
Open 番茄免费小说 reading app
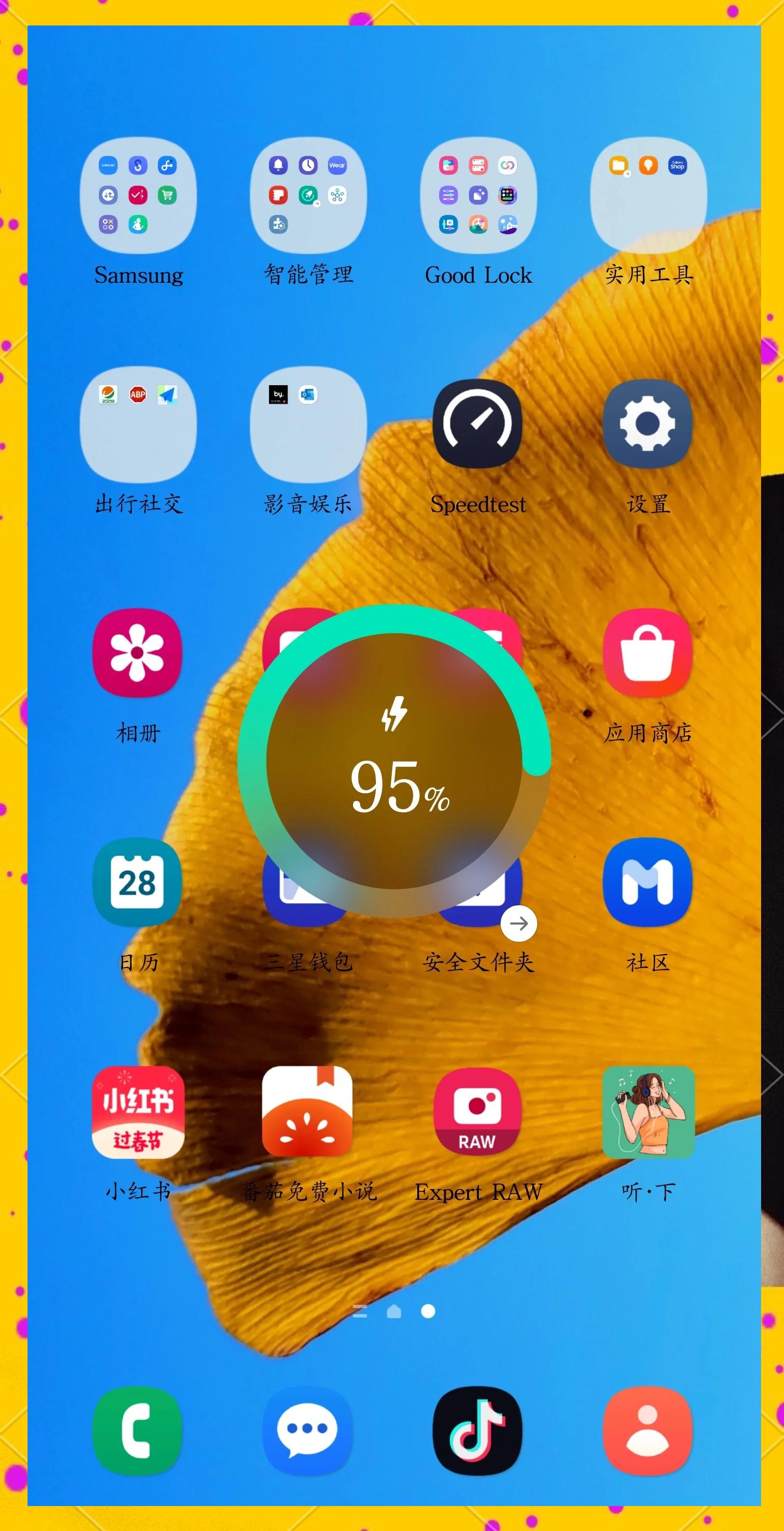[x=307, y=1111]
